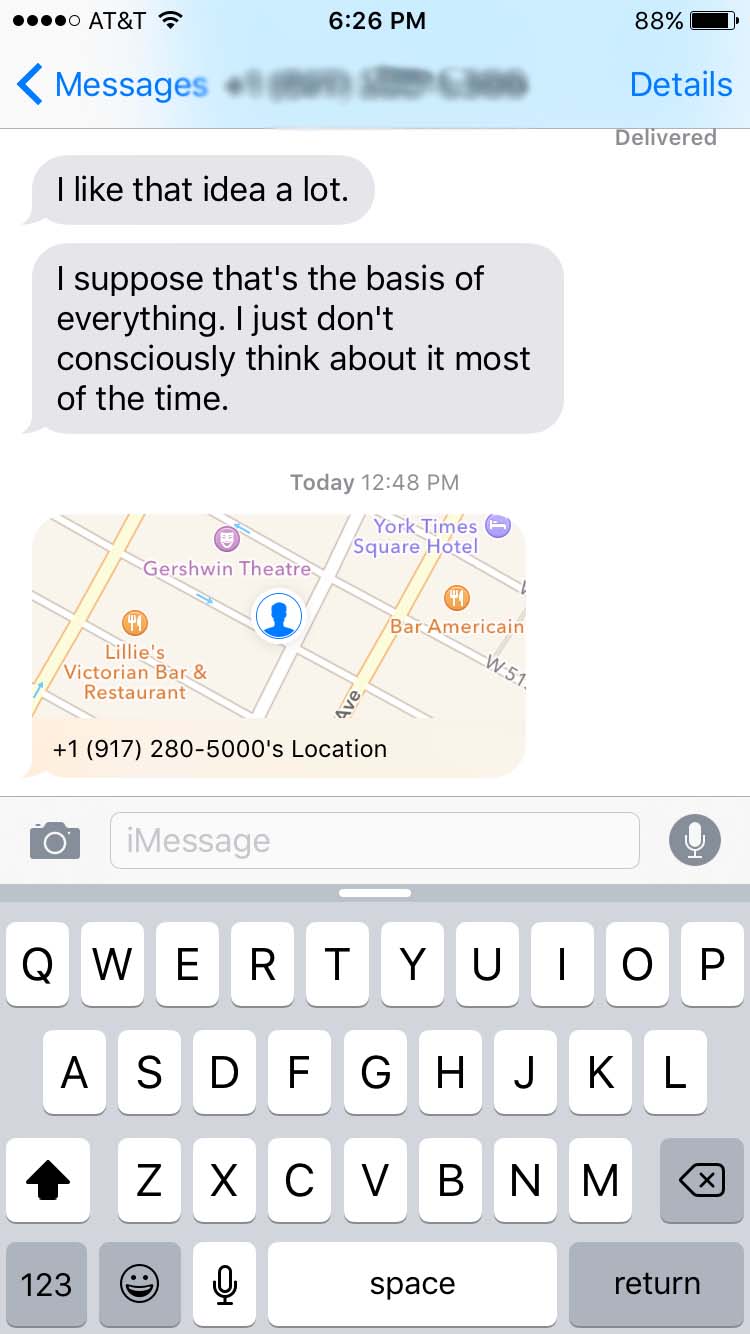The image size is (750, 1334).
Task: Tap the return key
Action: 657,1284
